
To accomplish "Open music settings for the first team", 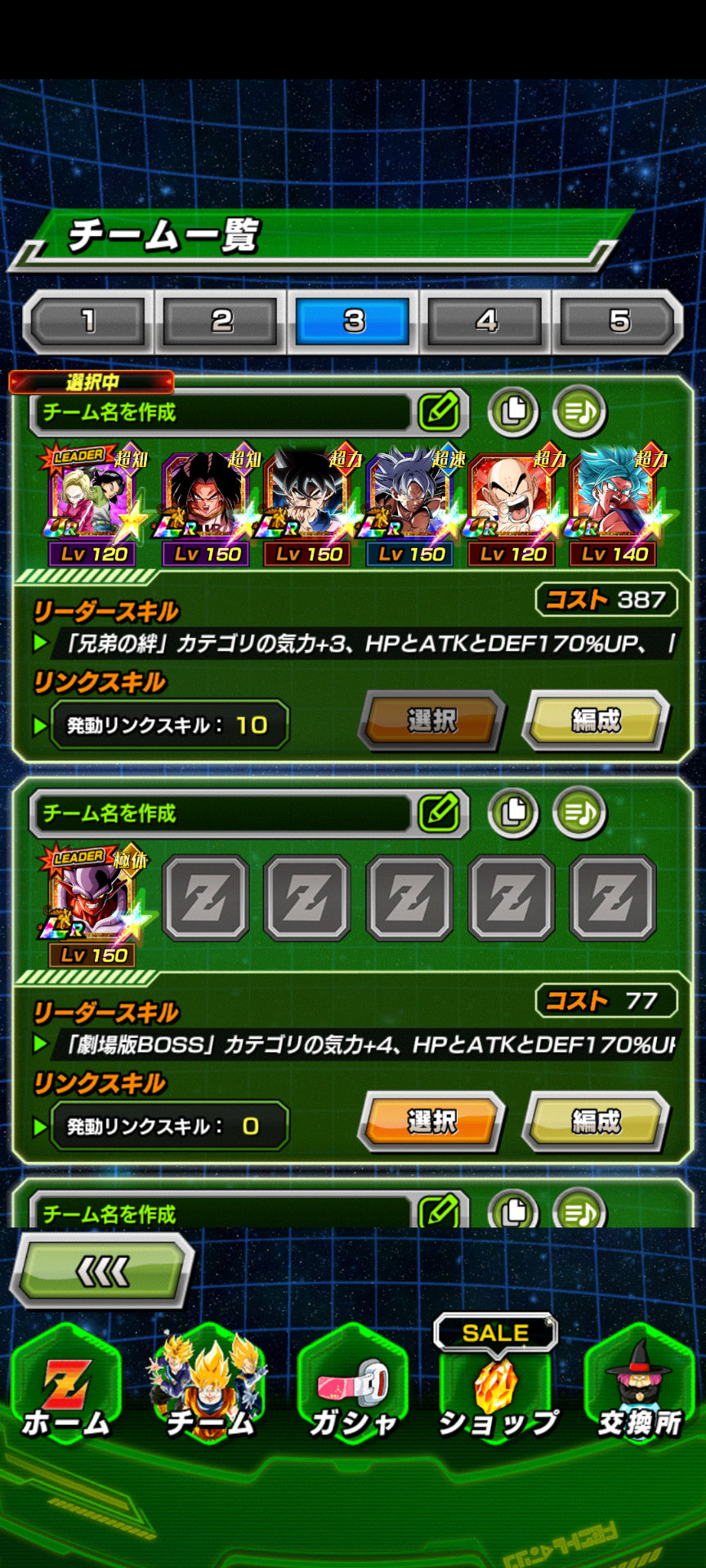I will coord(579,411).
